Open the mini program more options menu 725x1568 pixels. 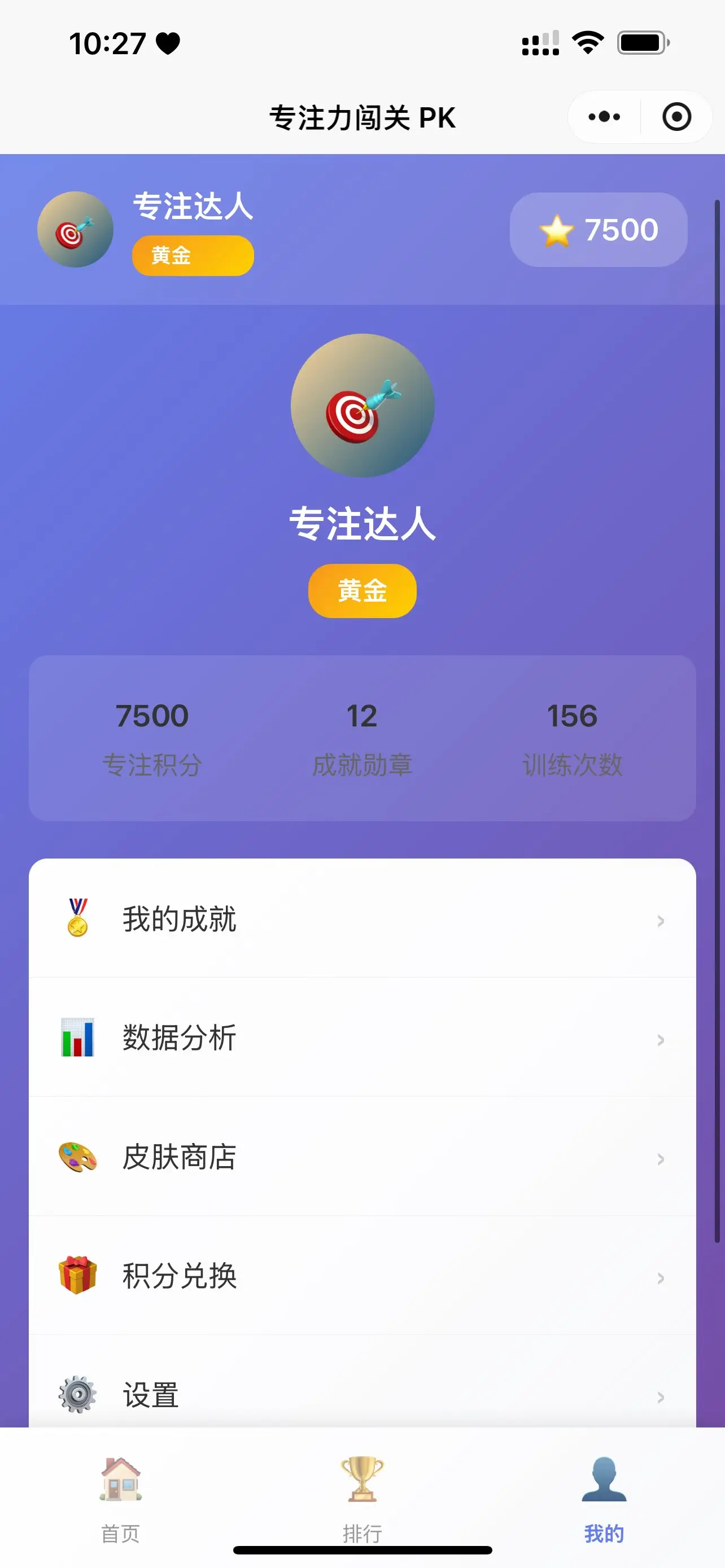tap(604, 117)
